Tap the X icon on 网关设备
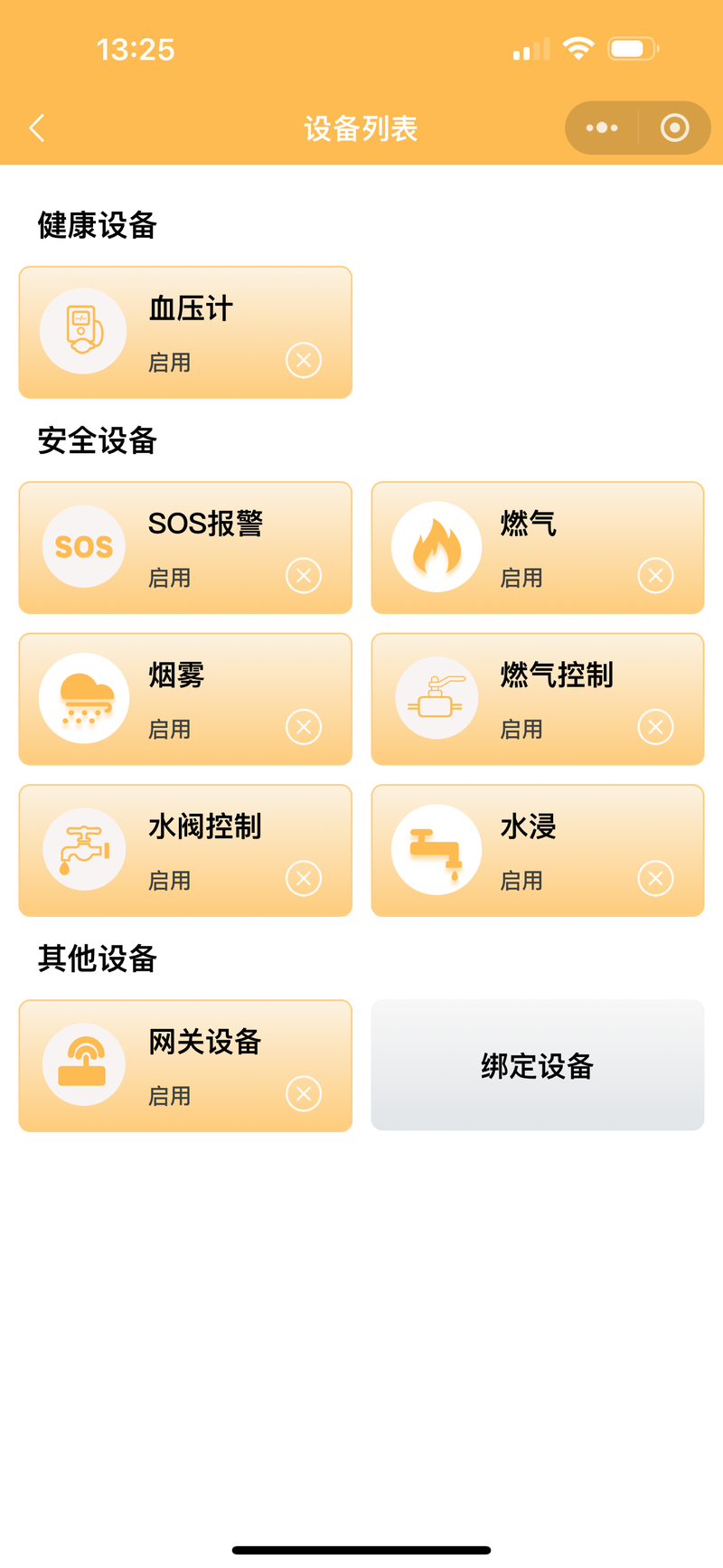Screen dimensions: 723x1568 click(x=304, y=1094)
